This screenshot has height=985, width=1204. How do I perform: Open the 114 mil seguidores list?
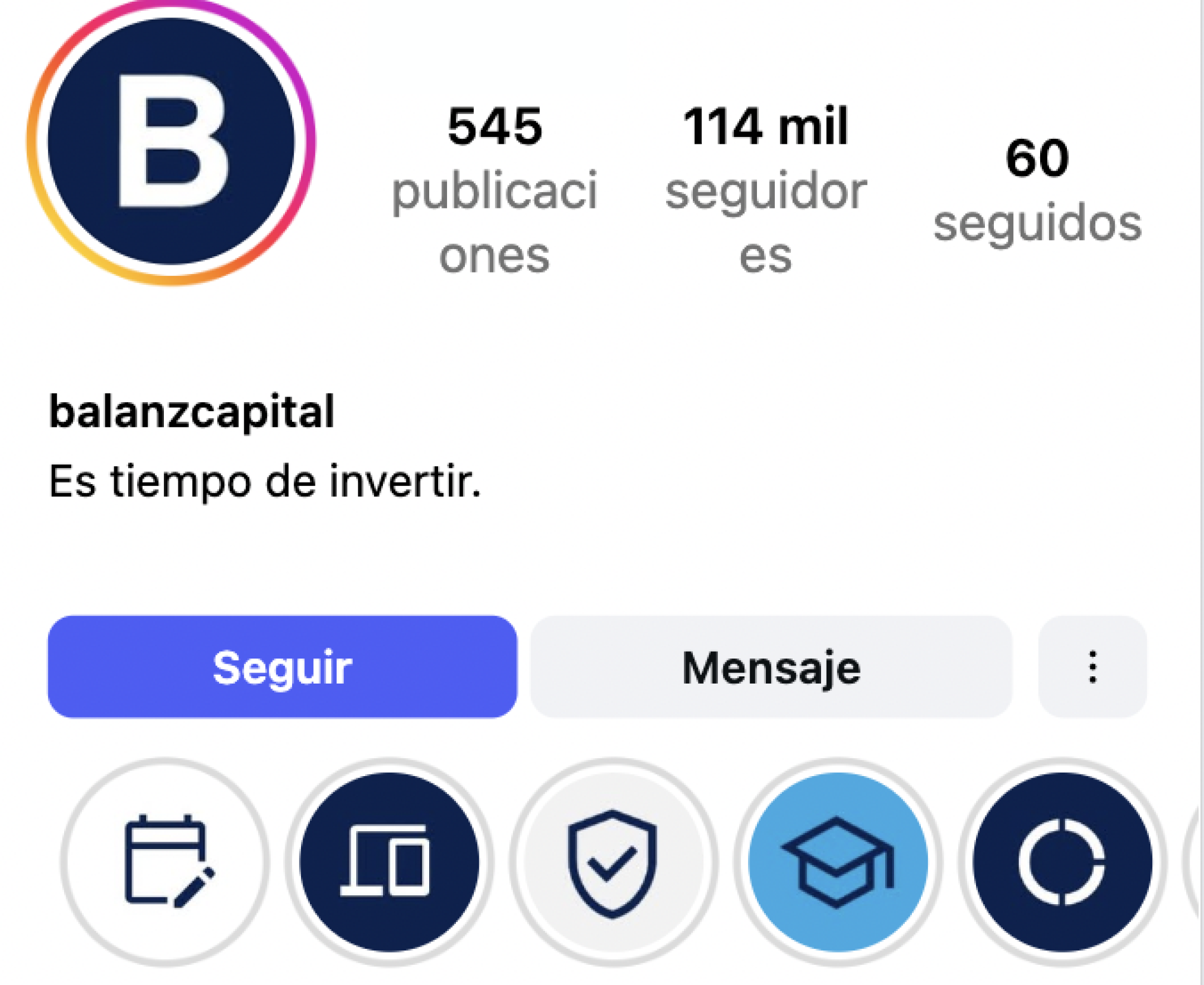coord(766,189)
